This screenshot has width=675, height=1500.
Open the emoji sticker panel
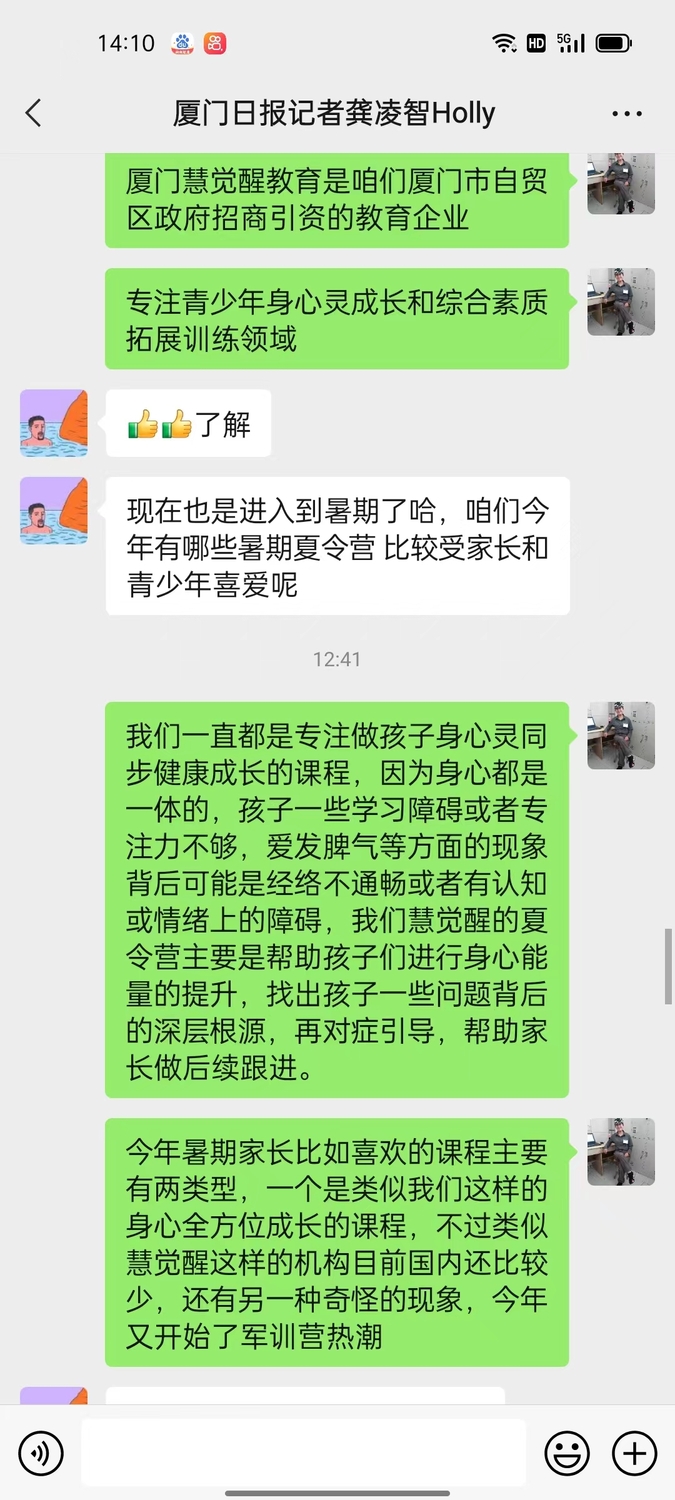coord(567,1453)
